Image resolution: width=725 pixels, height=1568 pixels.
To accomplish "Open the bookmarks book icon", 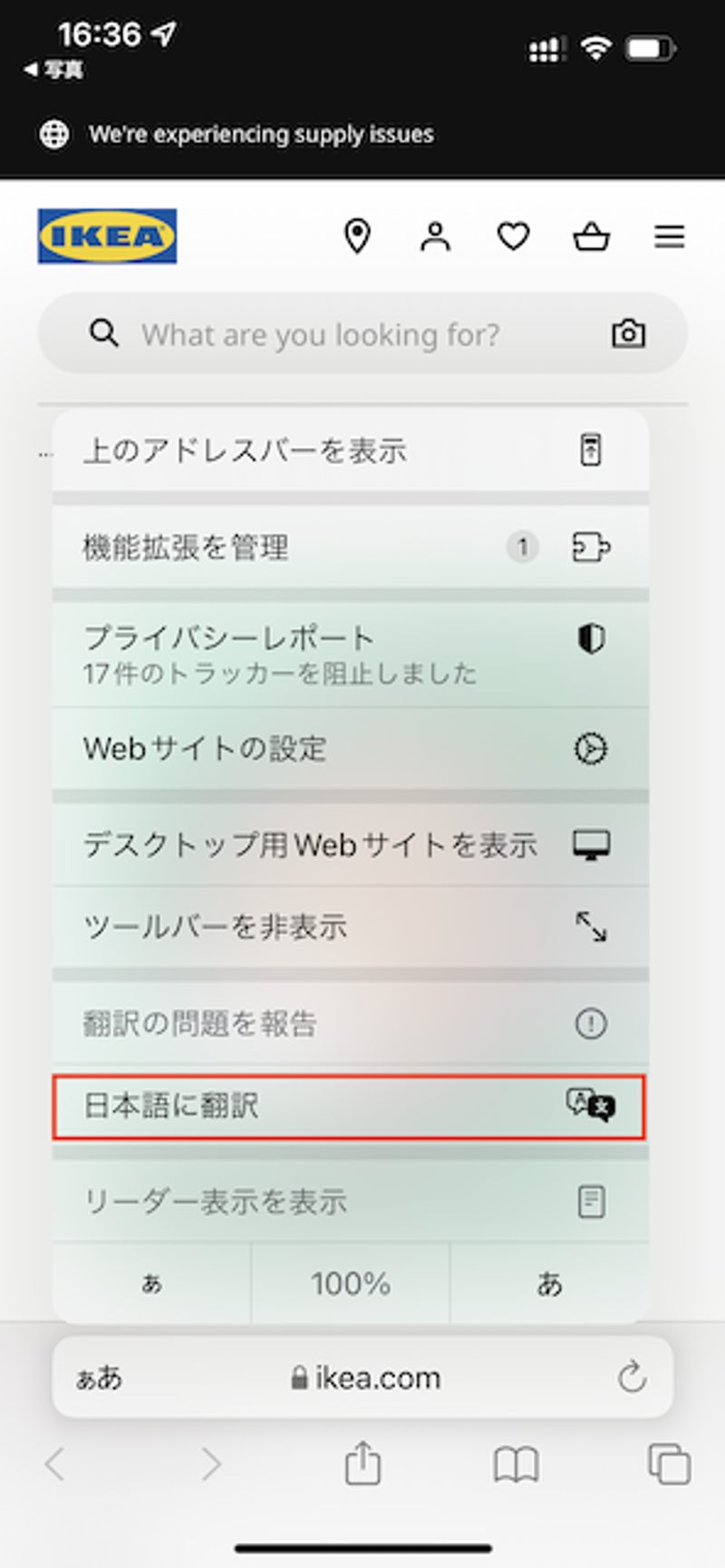I will 516,1465.
